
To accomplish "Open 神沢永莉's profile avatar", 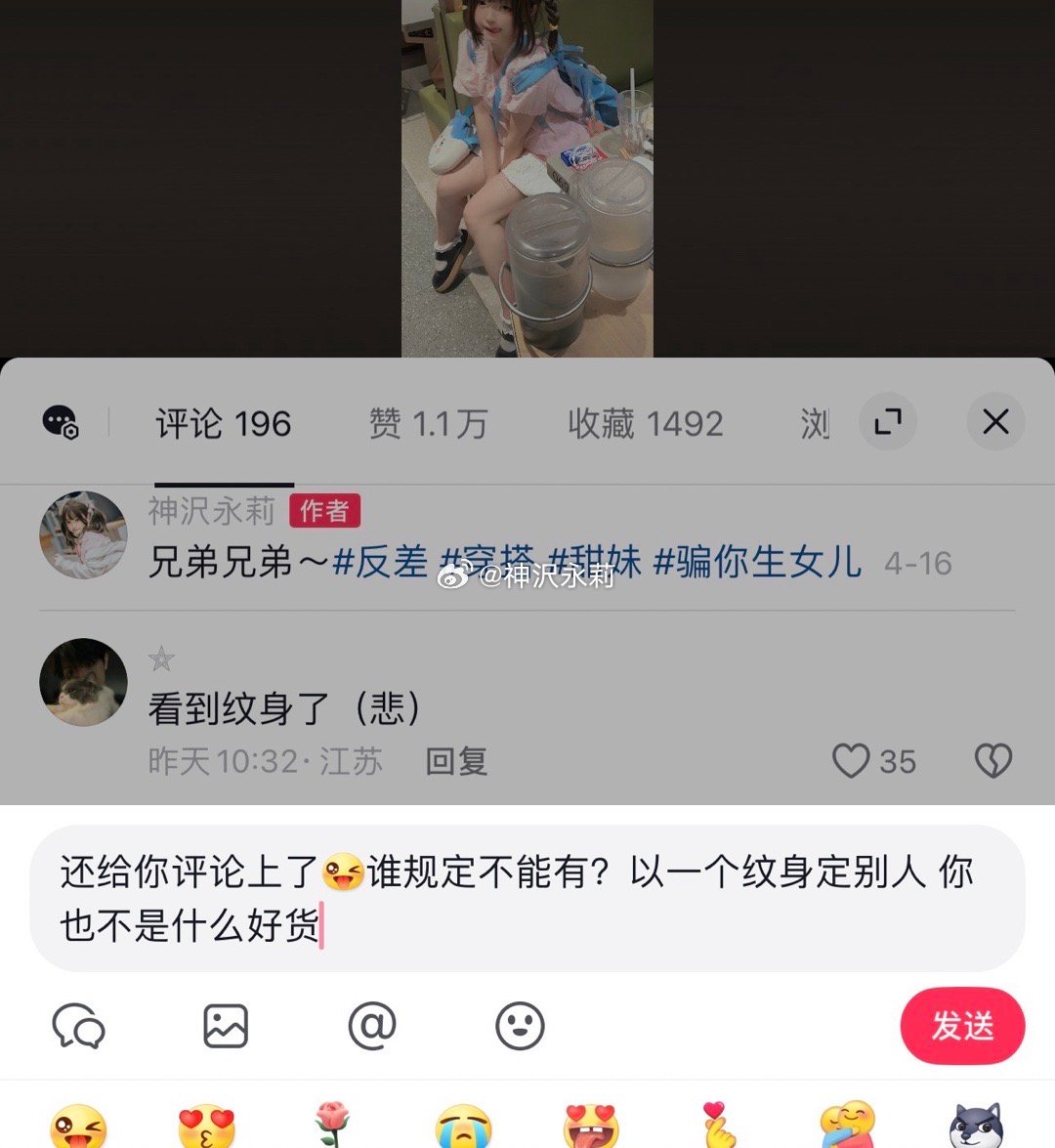I will pos(83,535).
